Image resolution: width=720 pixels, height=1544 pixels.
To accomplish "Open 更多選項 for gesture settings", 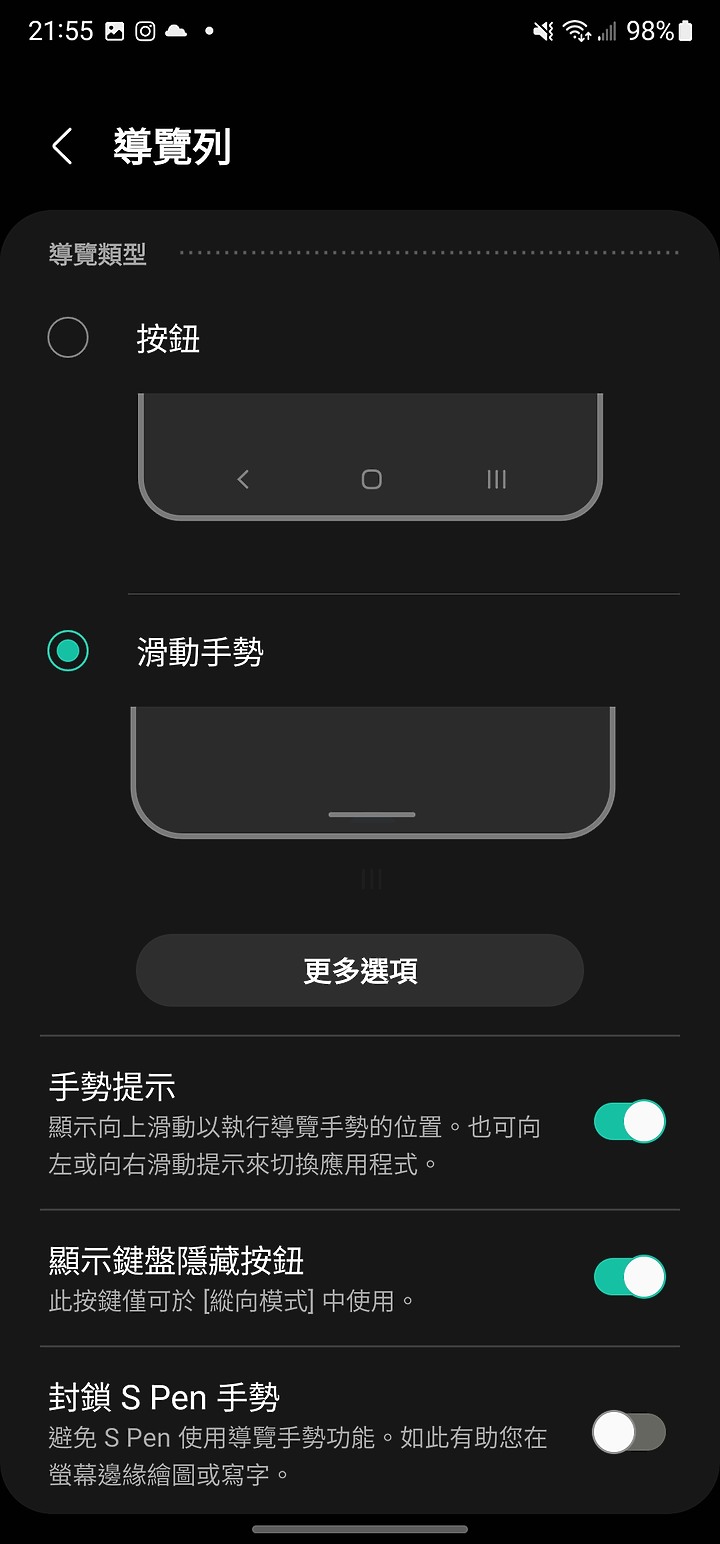I will point(359,970).
